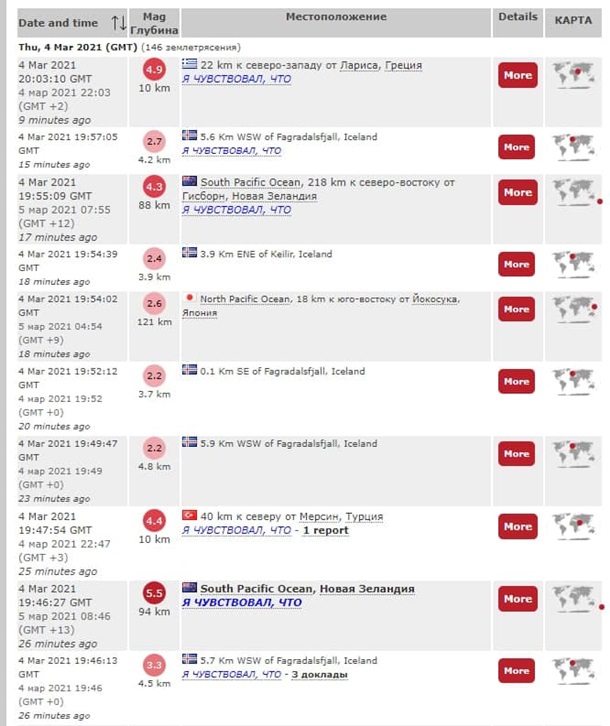This screenshot has width=610, height=726.
Task: Report feeling the 19:57:05 Fagradalsfjall quake
Action: pos(231,151)
